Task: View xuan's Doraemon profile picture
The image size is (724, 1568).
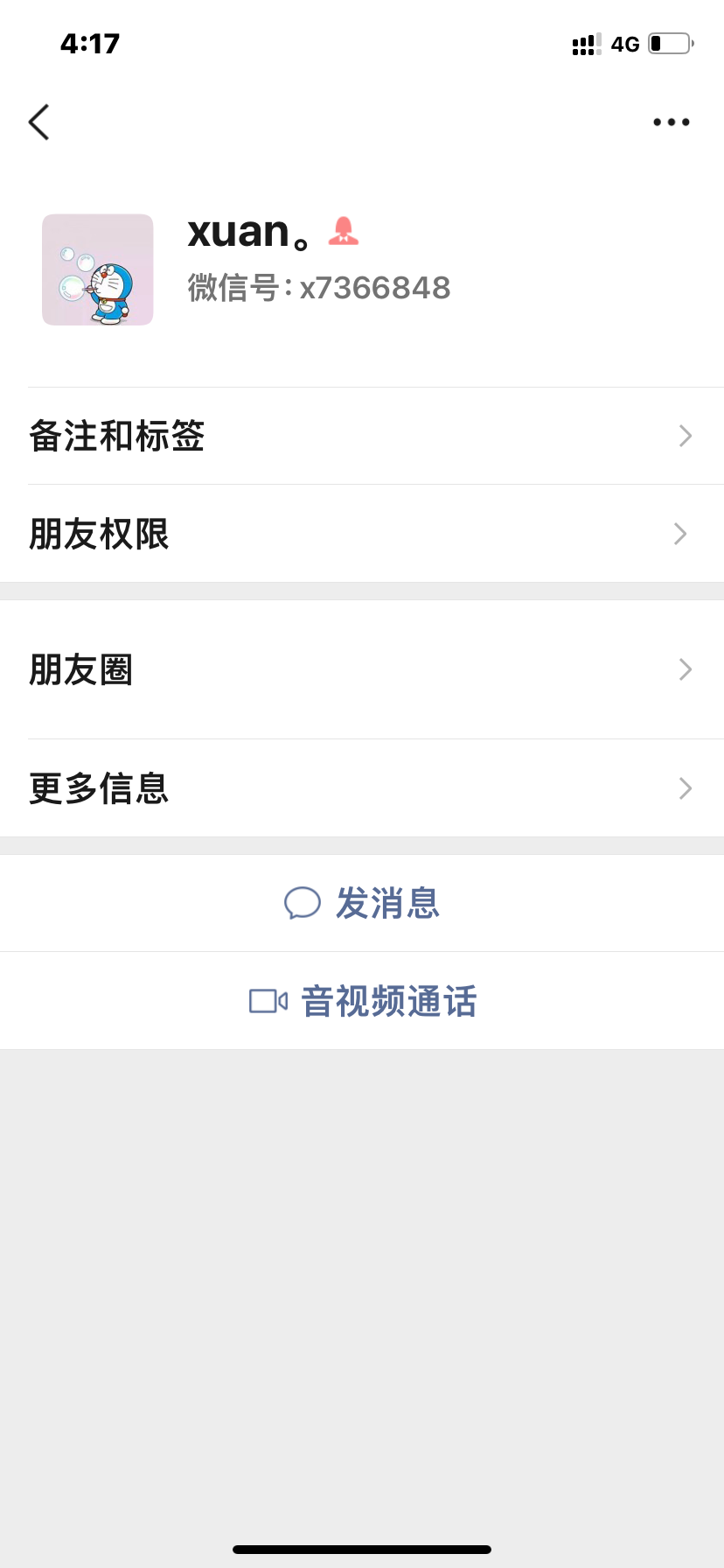Action: coord(97,269)
